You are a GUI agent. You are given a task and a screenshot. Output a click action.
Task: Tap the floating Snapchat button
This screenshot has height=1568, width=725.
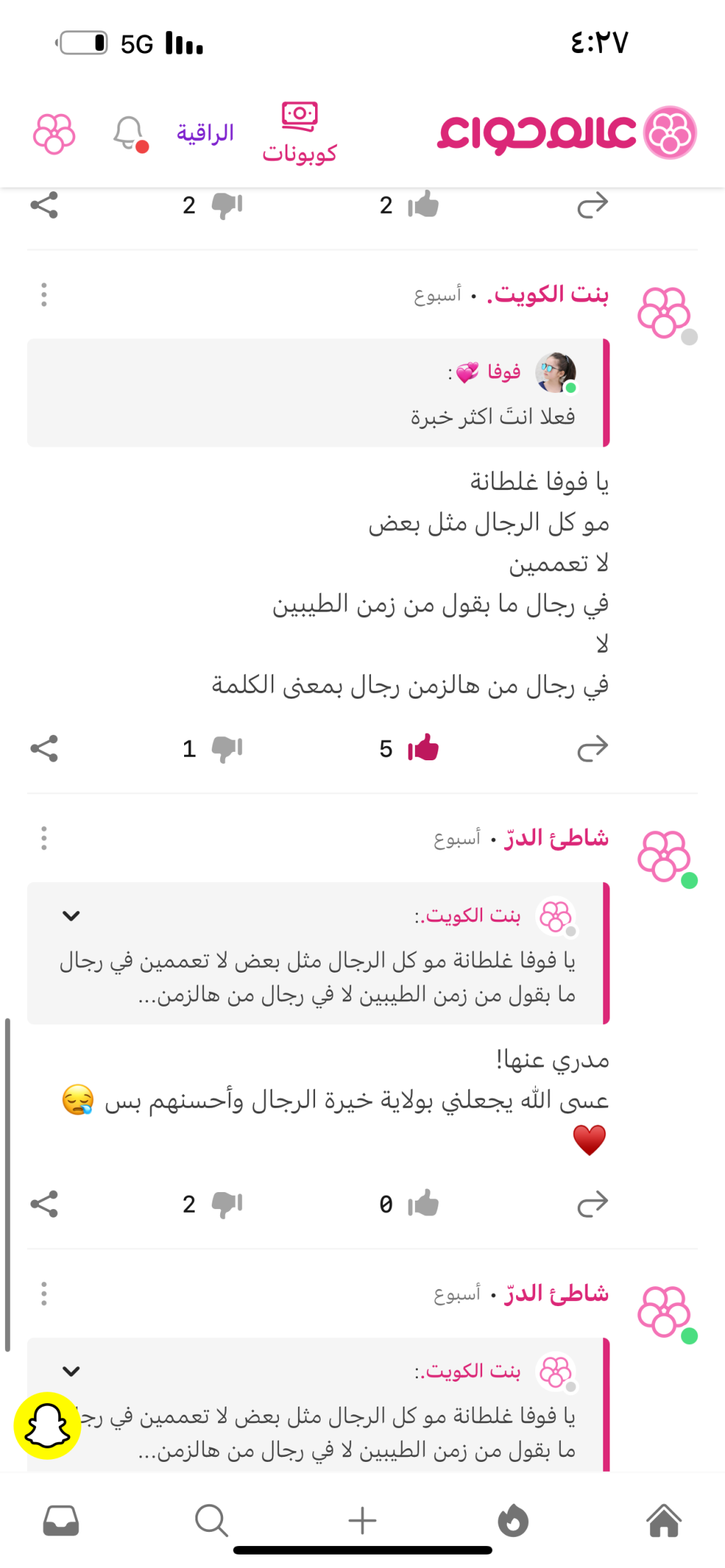pyautogui.click(x=47, y=1426)
